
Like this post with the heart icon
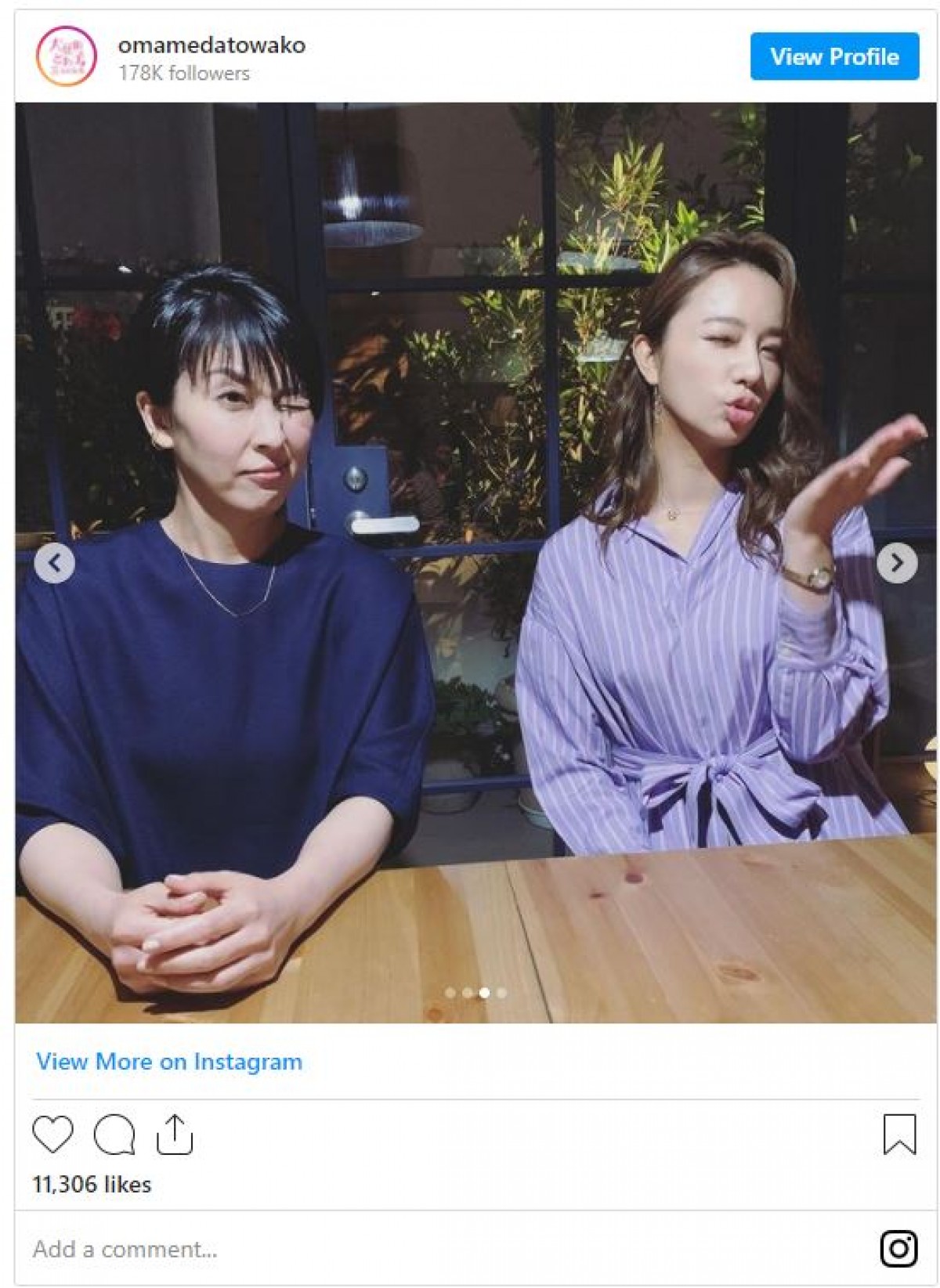coord(53,1134)
